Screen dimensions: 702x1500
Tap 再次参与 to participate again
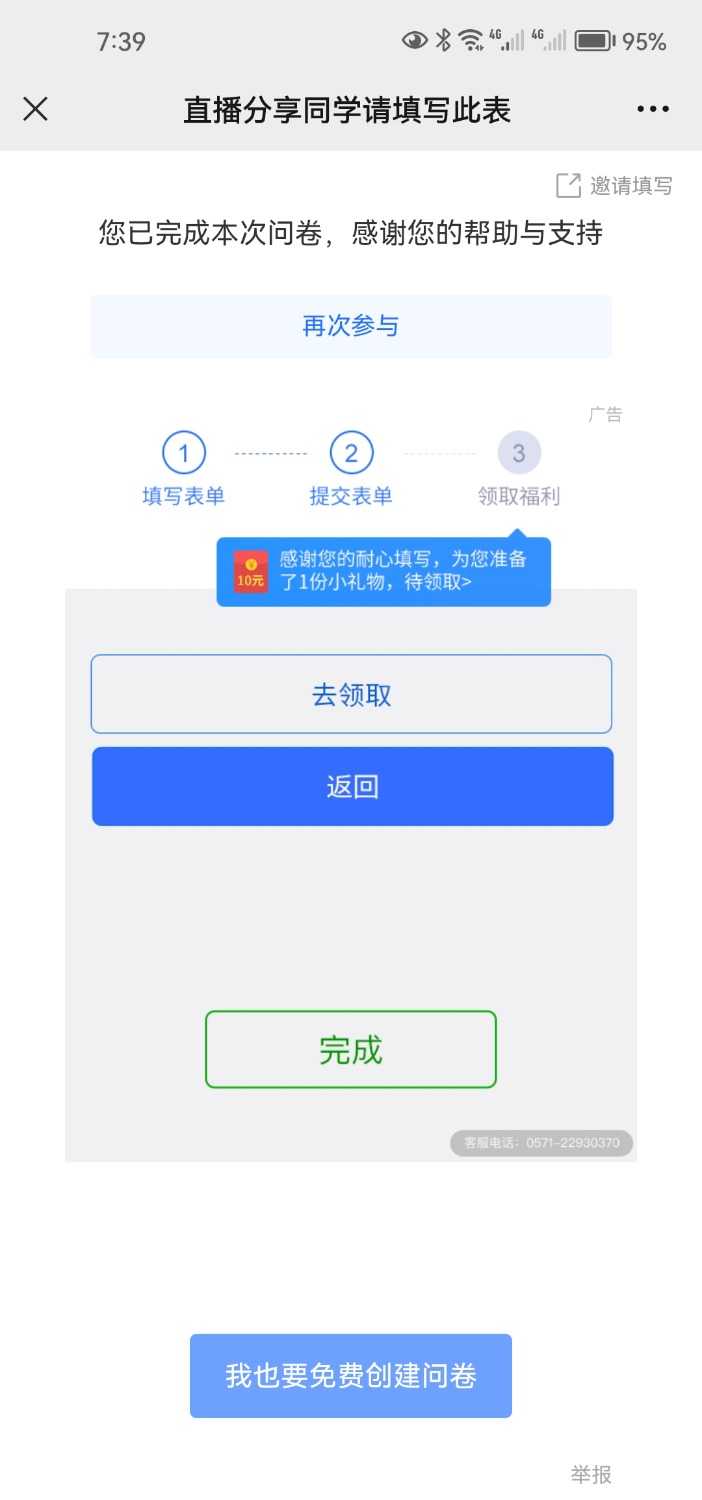351,326
